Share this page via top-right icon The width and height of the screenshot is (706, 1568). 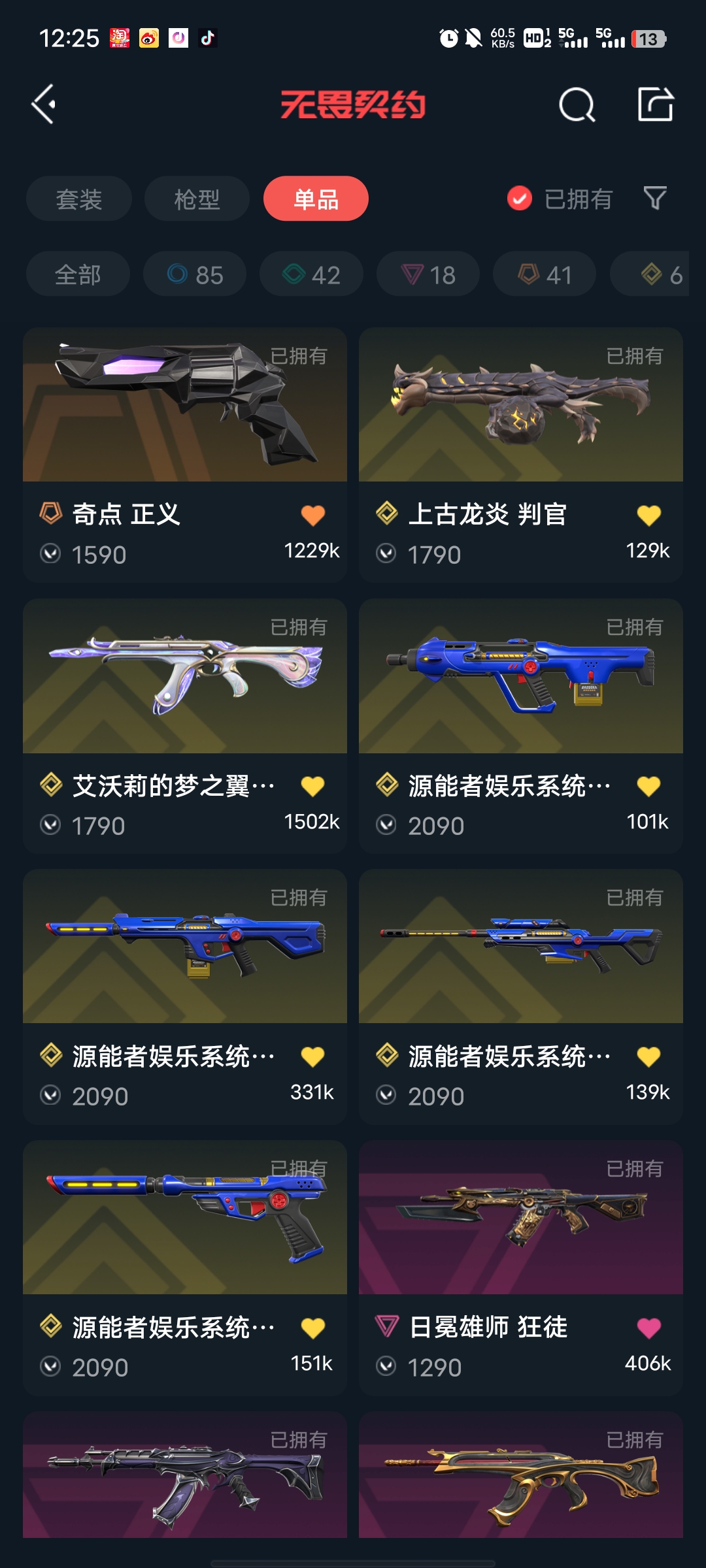click(x=655, y=105)
